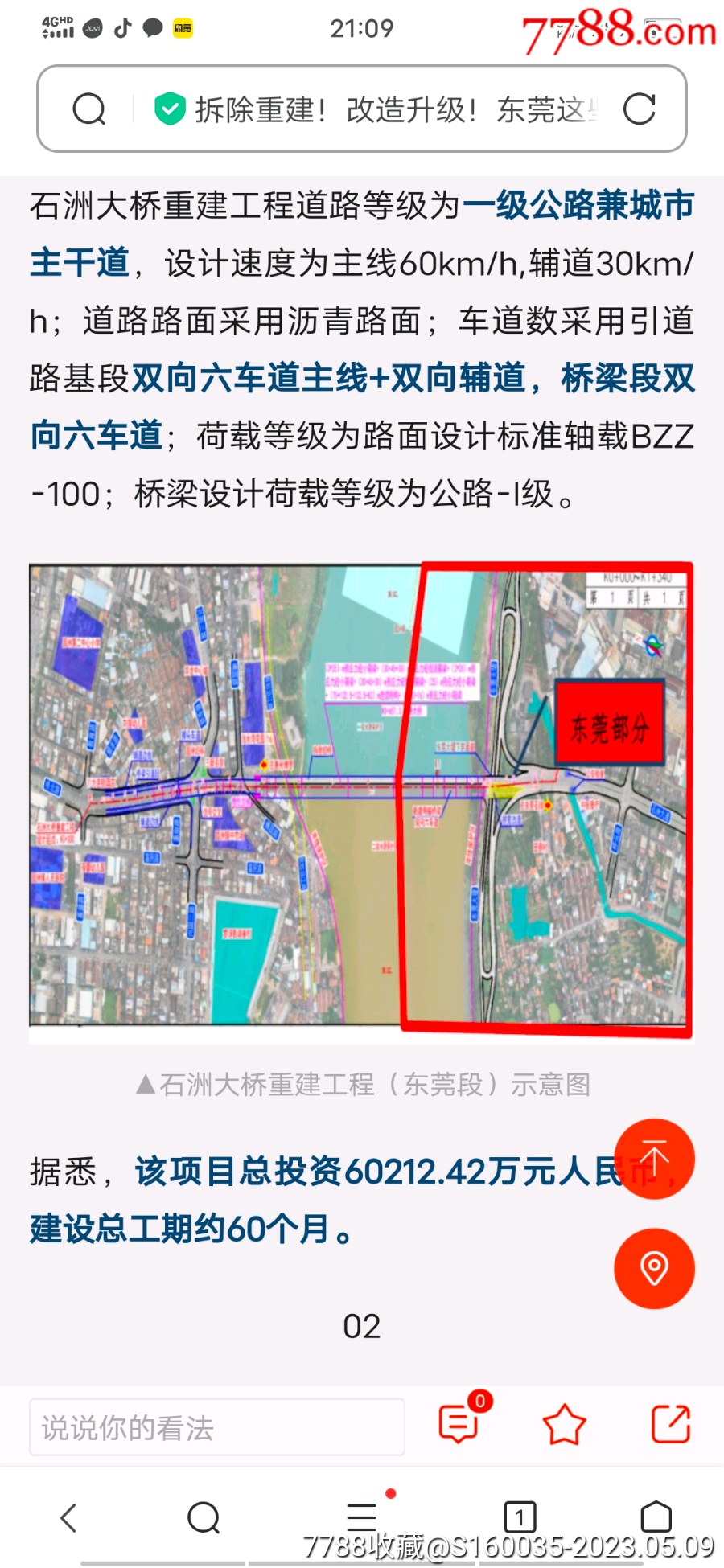The image size is (724, 1568).
Task: Favorite this article with the star icon
Action: [564, 1424]
